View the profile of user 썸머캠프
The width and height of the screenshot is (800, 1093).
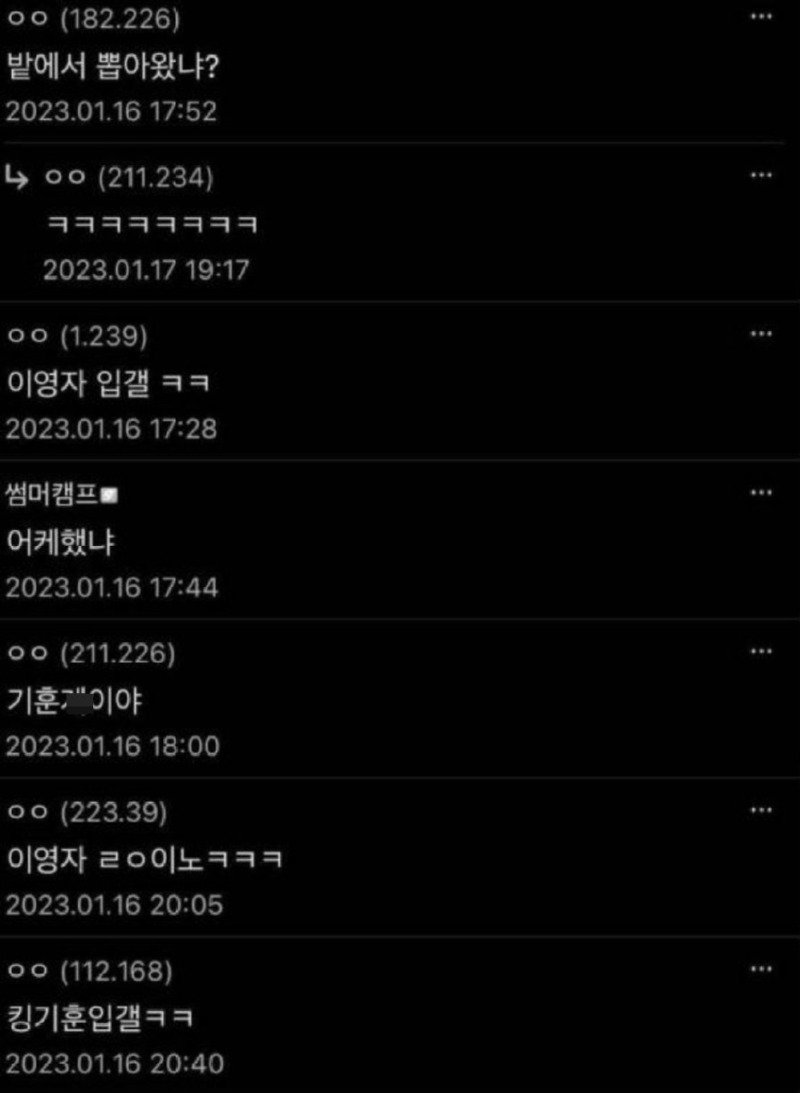(x=57, y=496)
